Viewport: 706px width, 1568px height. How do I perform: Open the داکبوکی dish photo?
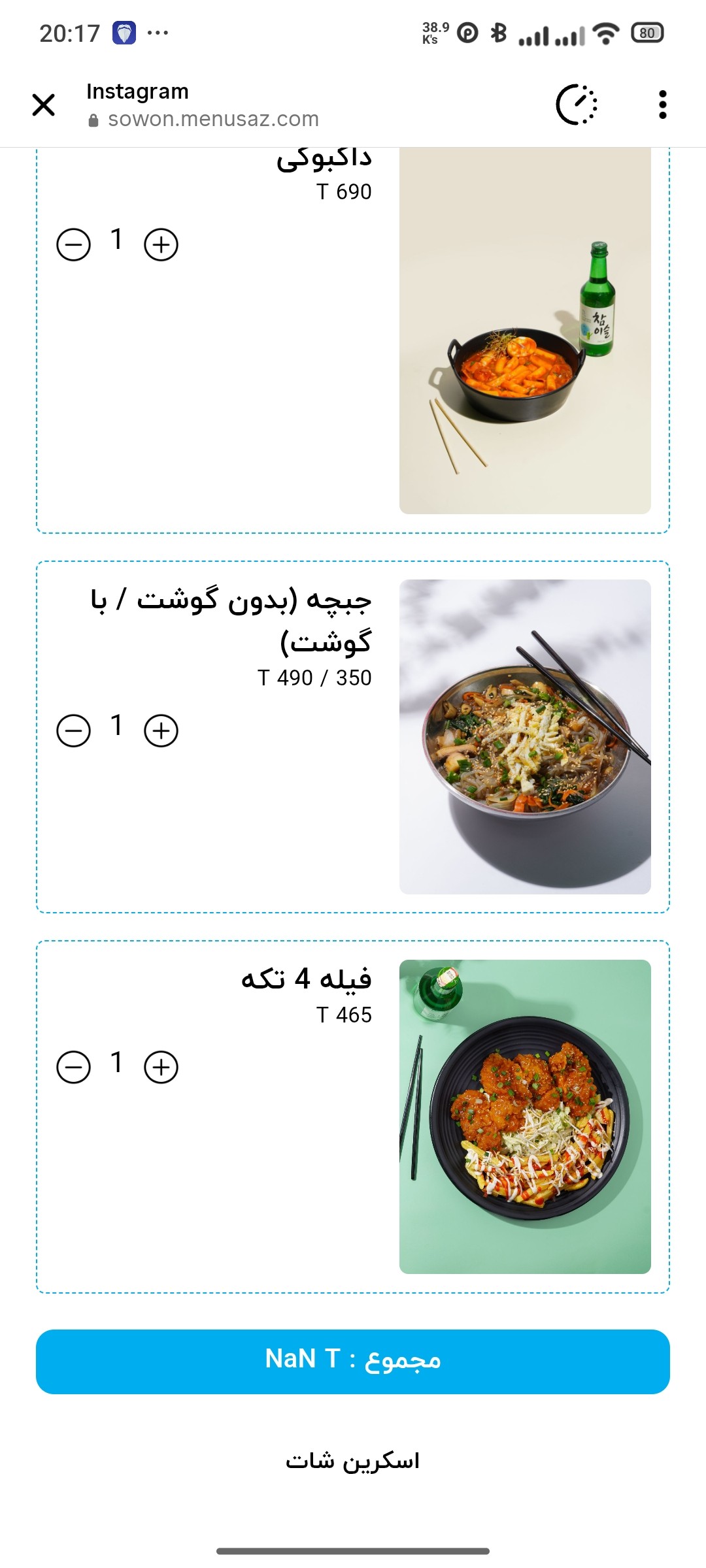(x=525, y=331)
